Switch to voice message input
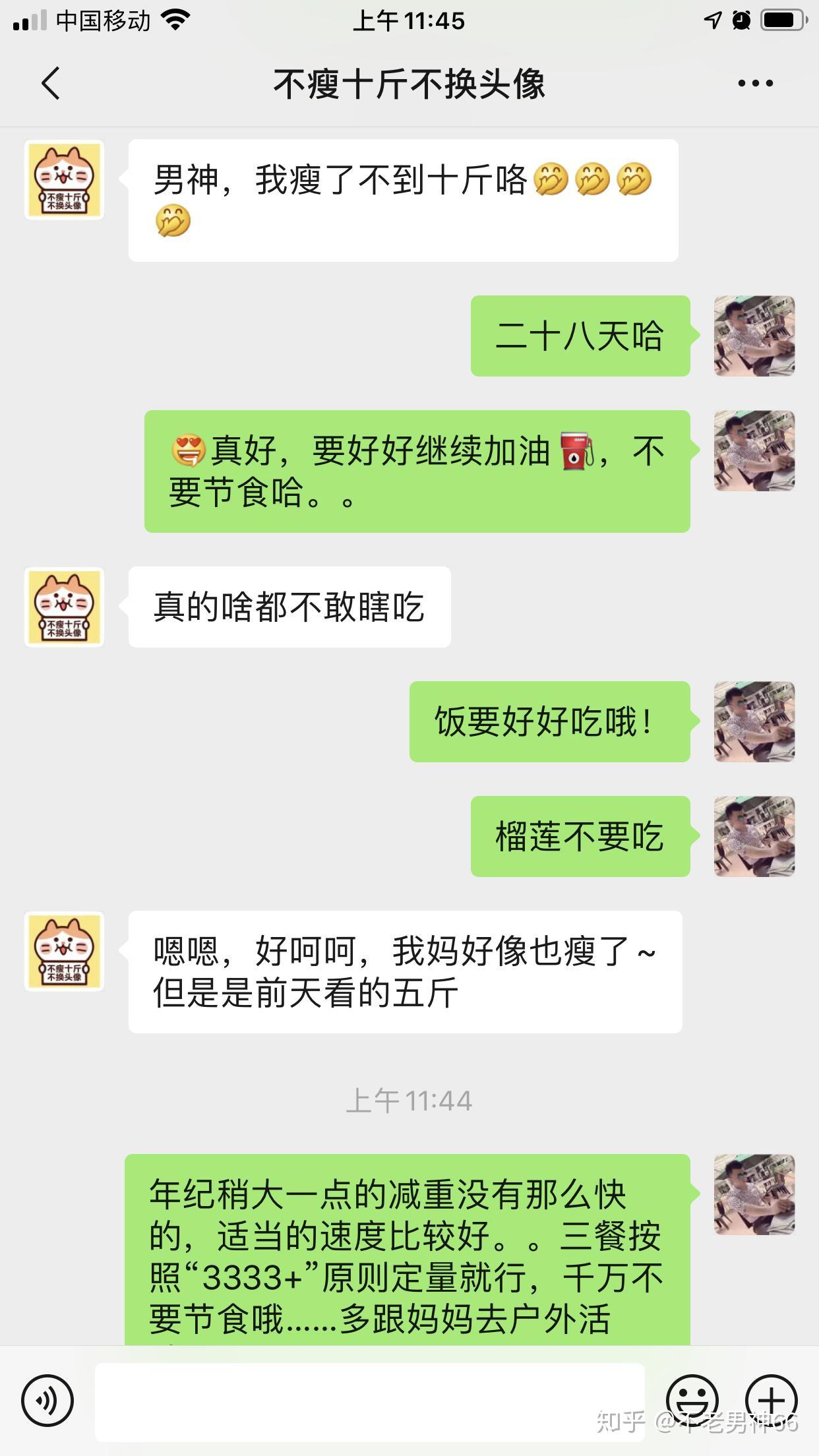Screen dimensions: 819x1456 click(x=47, y=1400)
